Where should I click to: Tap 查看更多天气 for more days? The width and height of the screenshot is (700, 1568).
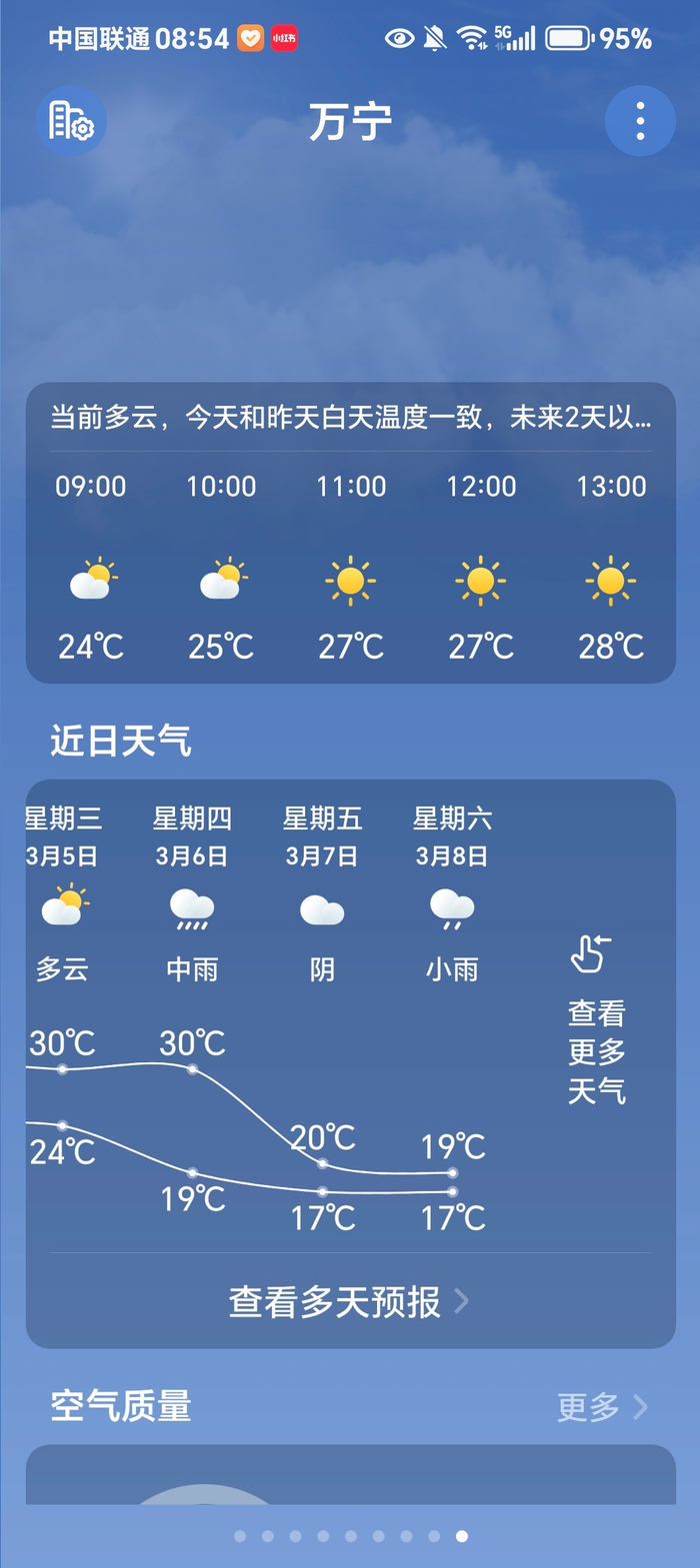coord(596,1021)
